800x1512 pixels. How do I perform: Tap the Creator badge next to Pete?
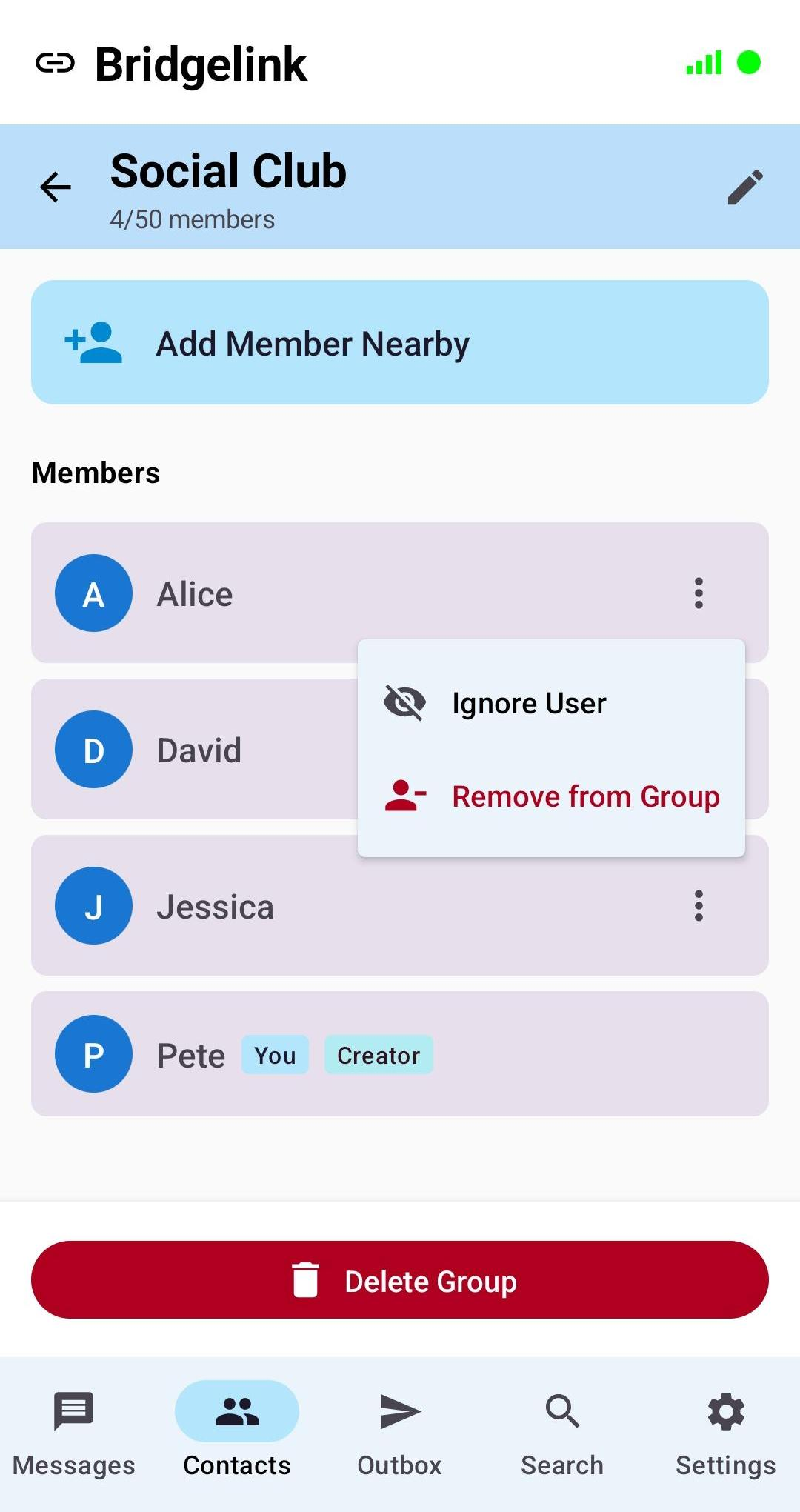[379, 1054]
